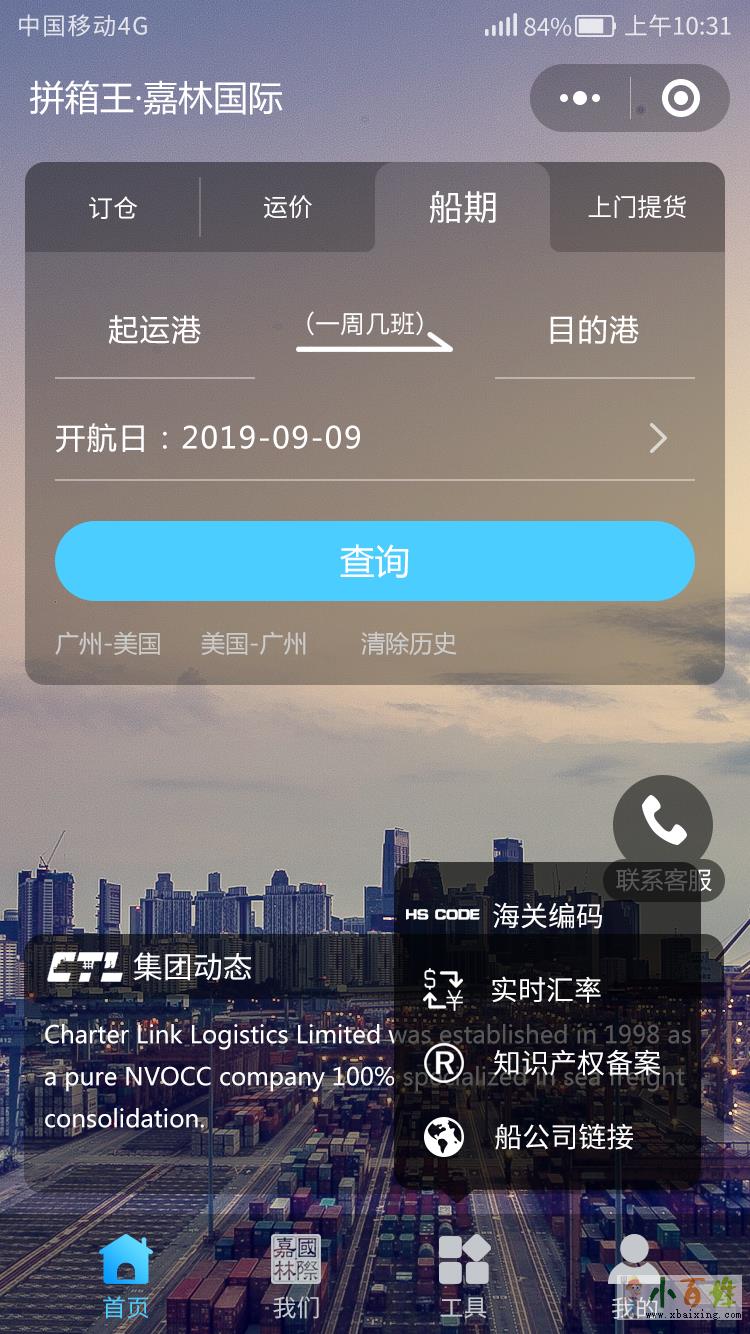Open the 开航日 sailing date picker
This screenshot has height=1334, width=750.
click(374, 438)
